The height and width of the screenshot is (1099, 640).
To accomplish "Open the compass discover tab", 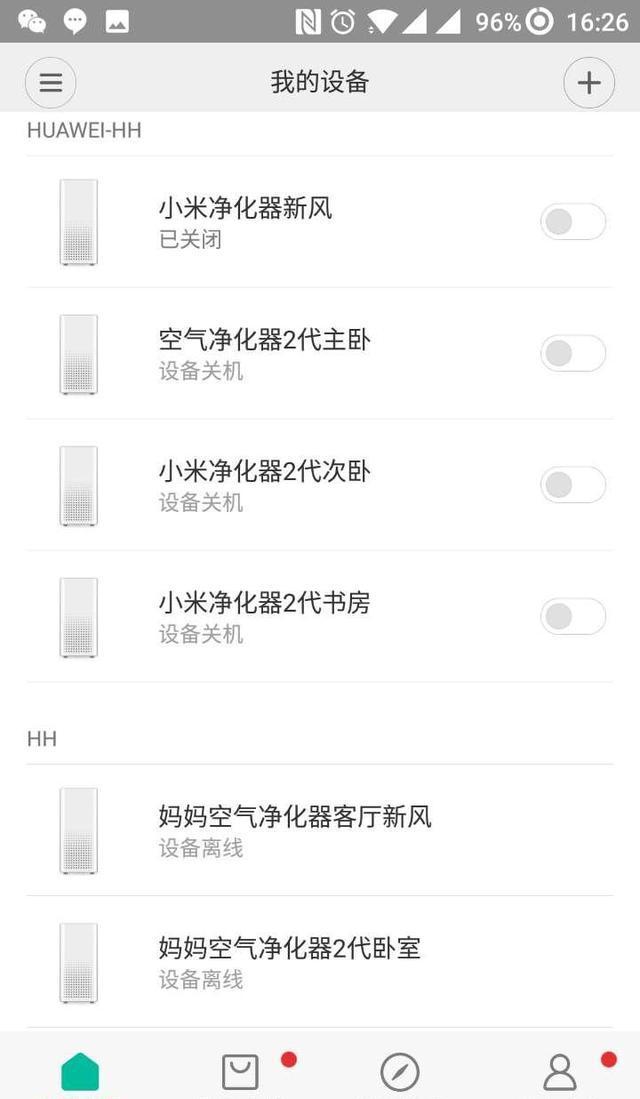I will tap(400, 1072).
